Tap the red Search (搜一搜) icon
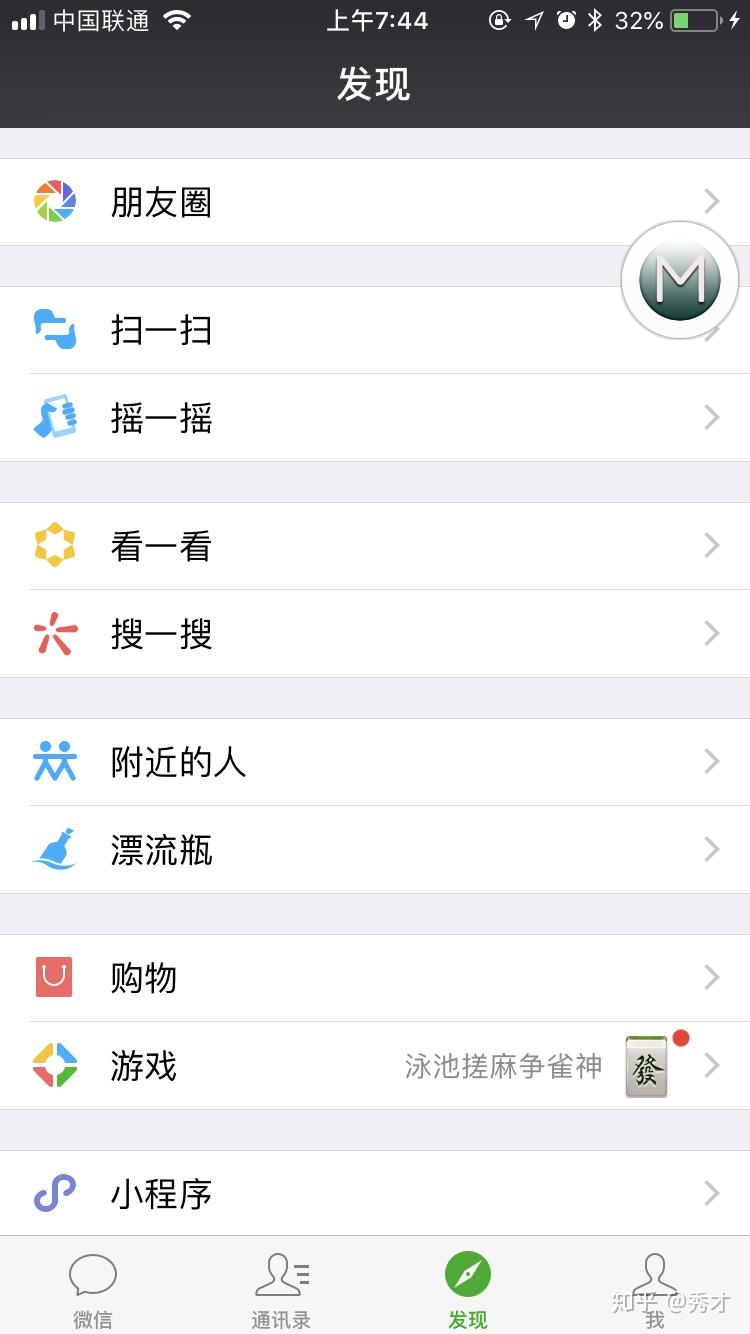 point(57,633)
